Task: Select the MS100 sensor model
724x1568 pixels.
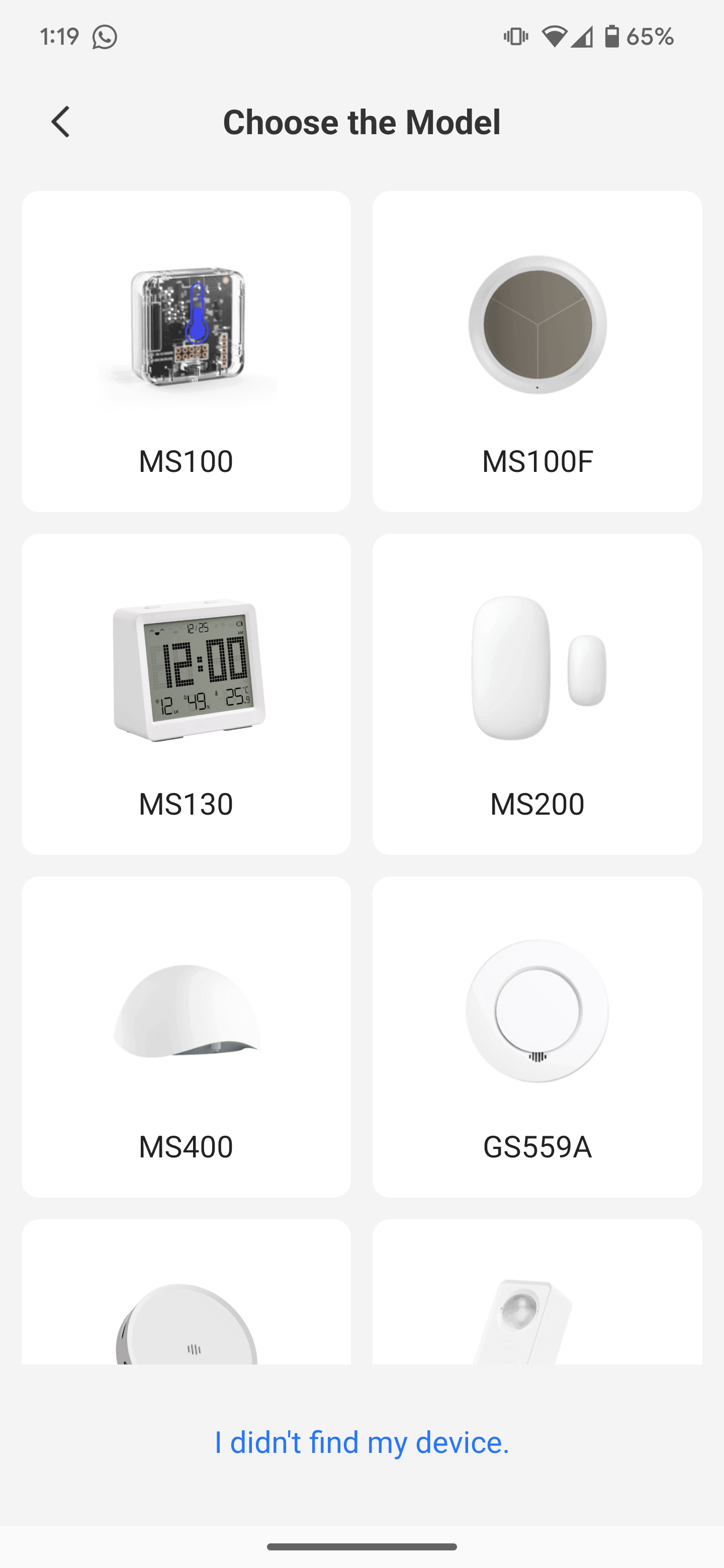Action: tap(186, 351)
